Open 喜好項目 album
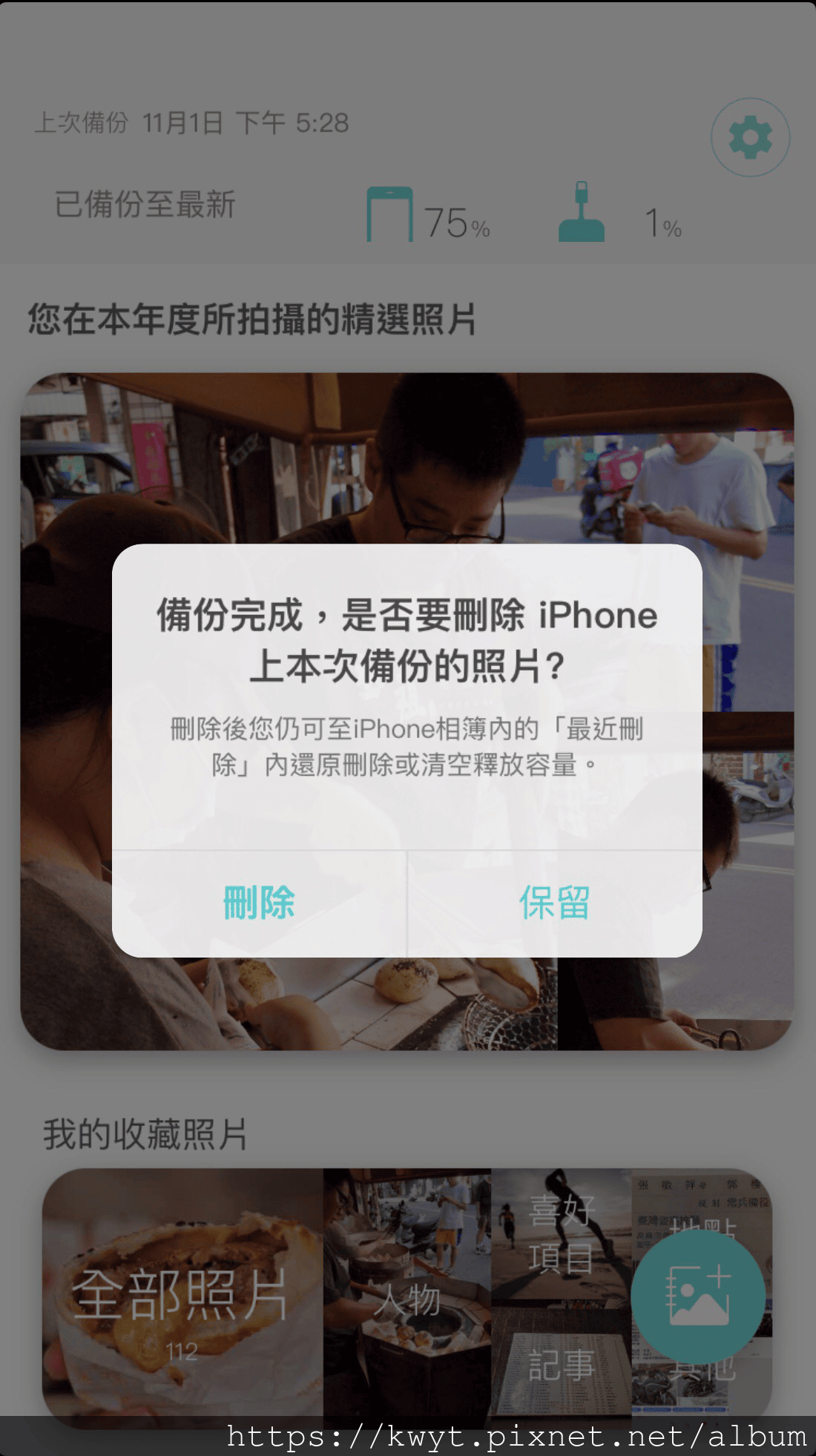 561,1235
